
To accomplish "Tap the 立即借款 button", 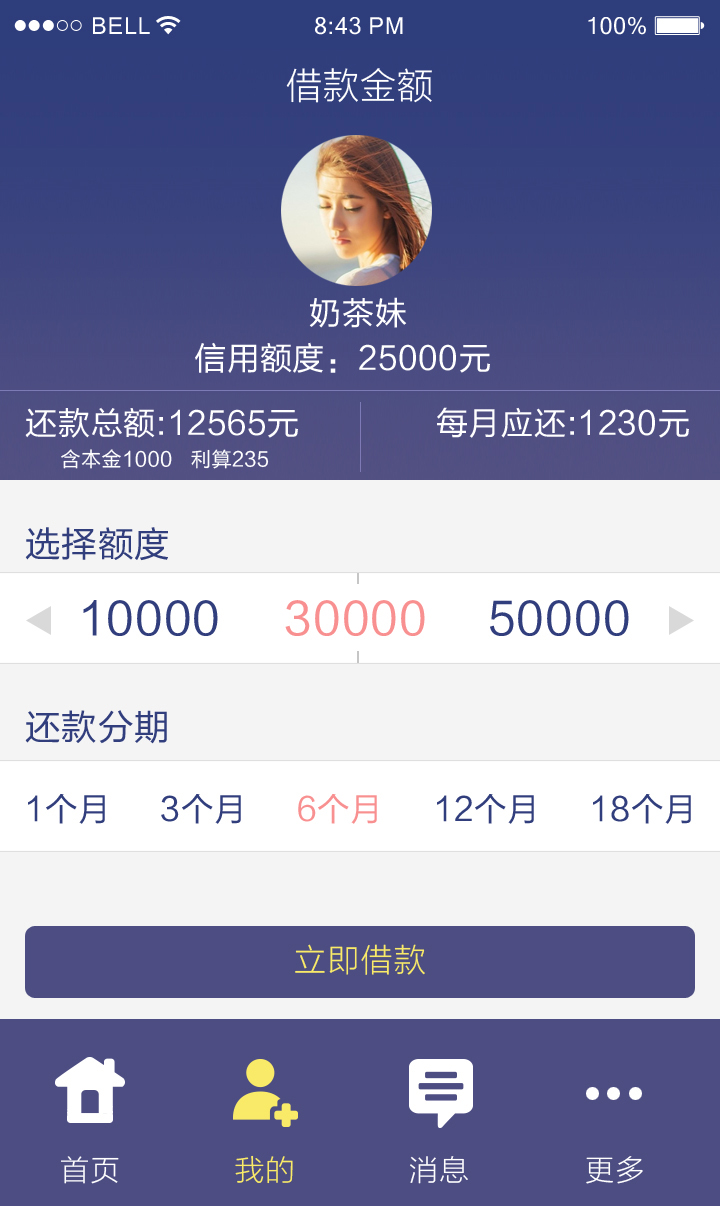I will pyautogui.click(x=360, y=961).
